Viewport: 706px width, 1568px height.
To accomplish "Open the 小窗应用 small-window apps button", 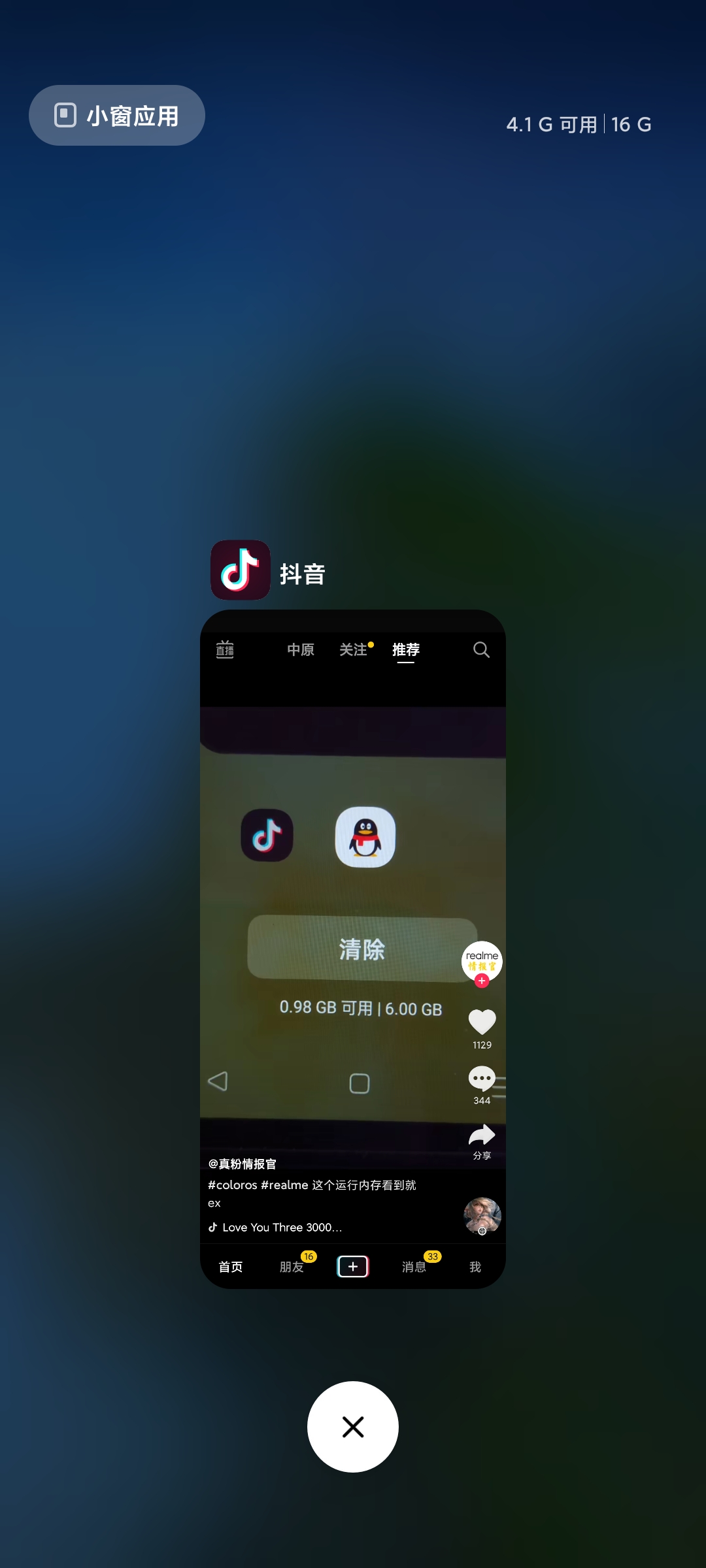I will click(x=117, y=116).
